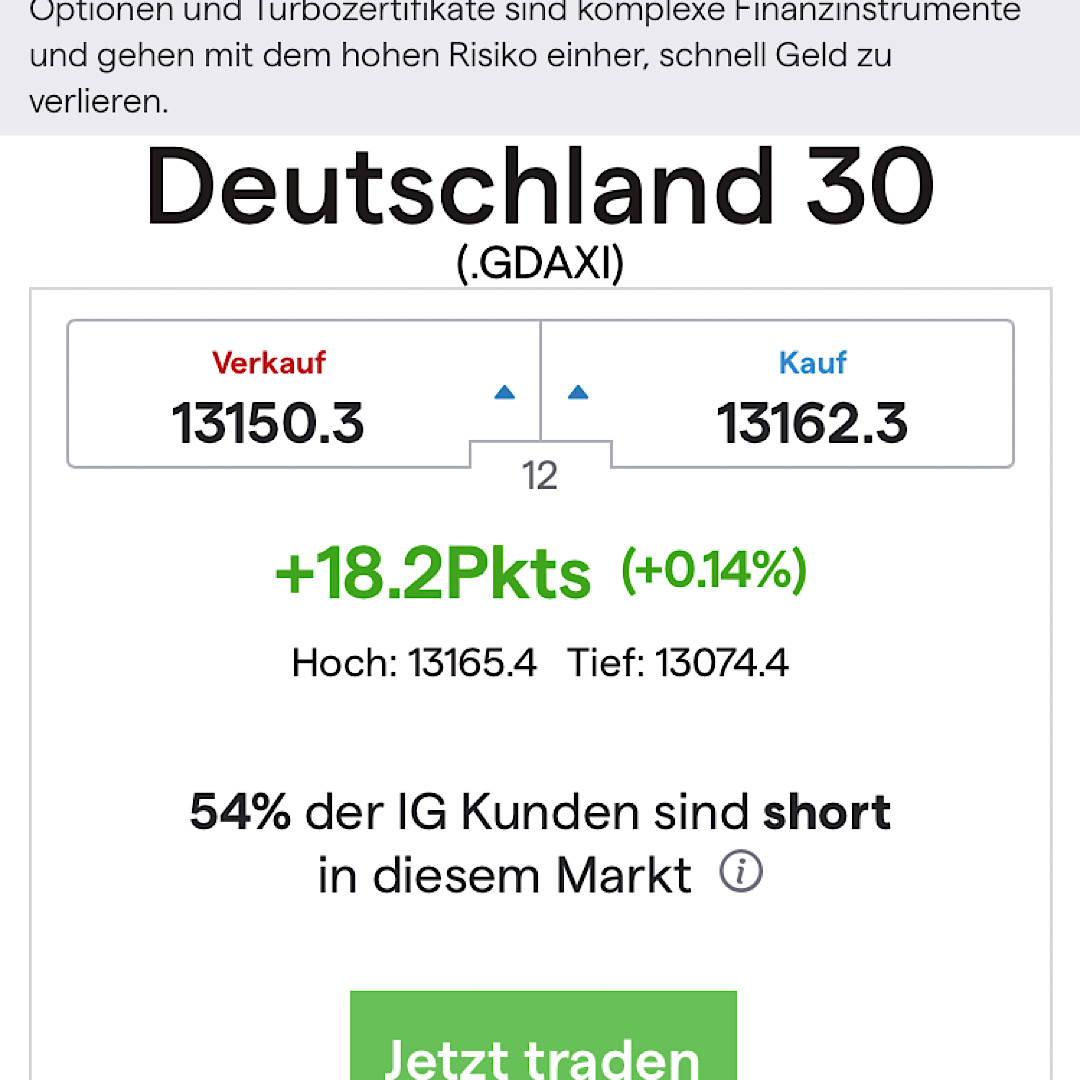Image resolution: width=1080 pixels, height=1080 pixels.
Task: Tap the Kauf price 13162.3 button
Action: pyautogui.click(x=778, y=394)
